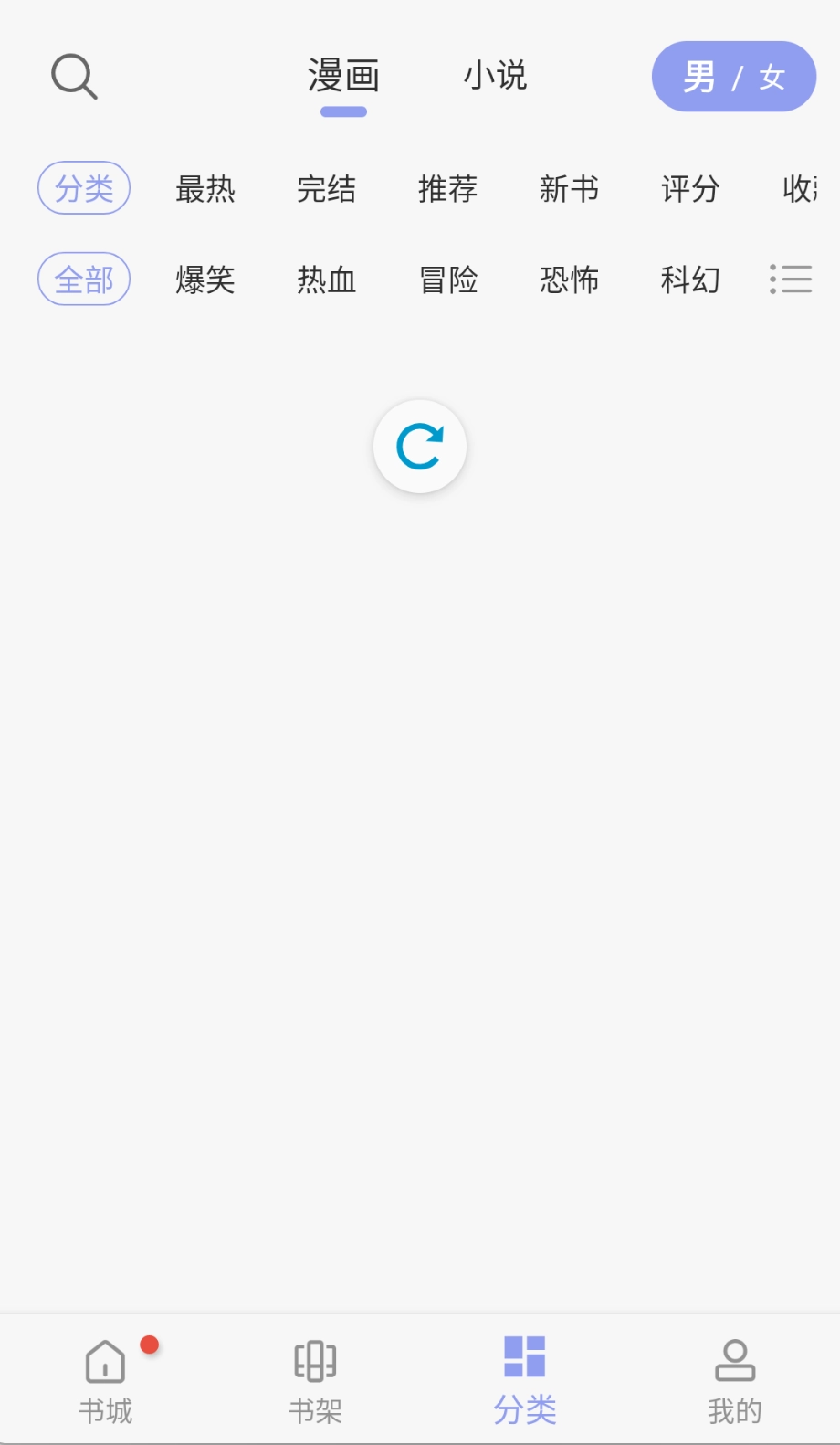Go to 书城 home tab
This screenshot has height=1445, width=840.
(105, 1379)
